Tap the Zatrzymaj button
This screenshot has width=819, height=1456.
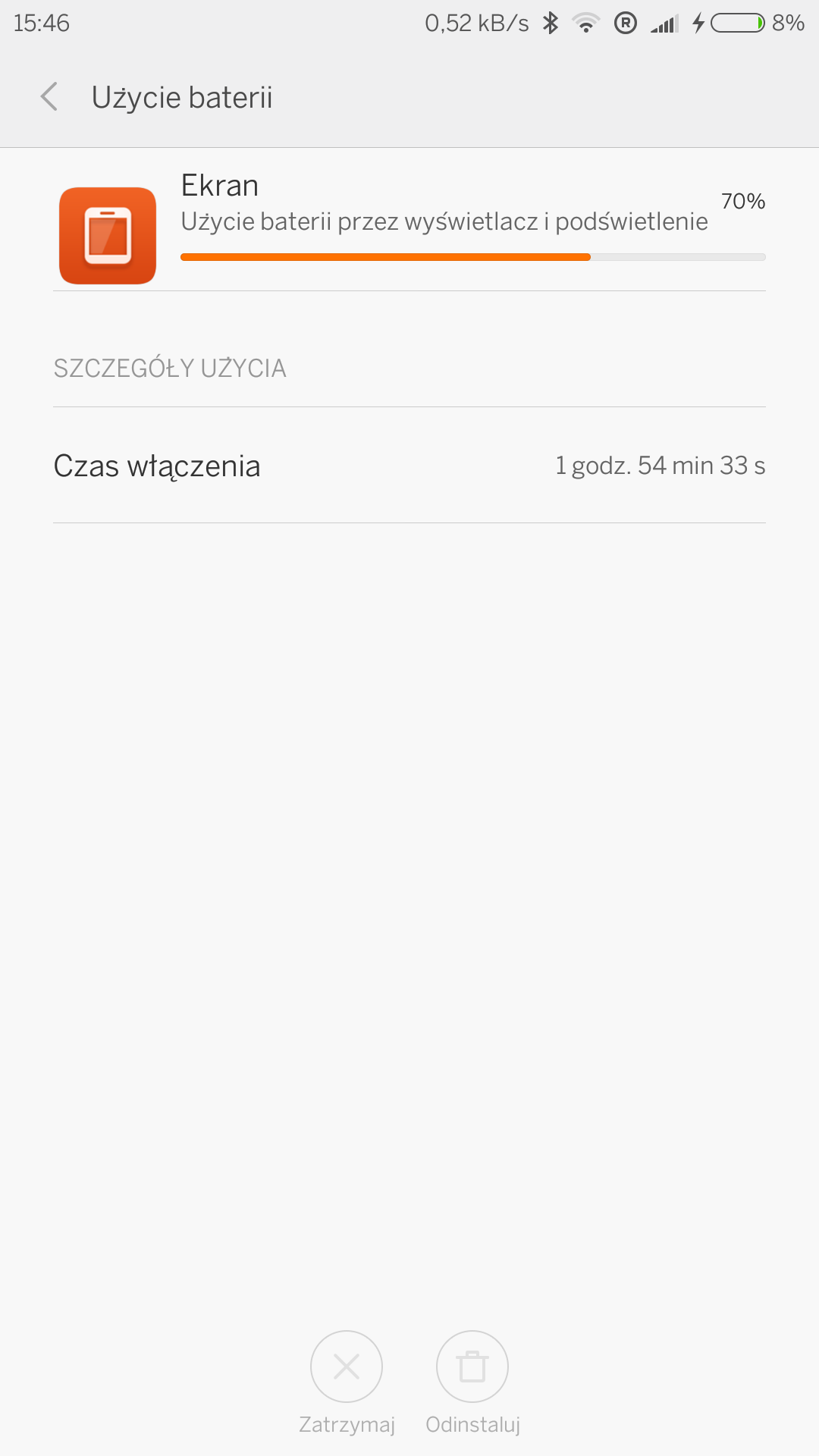(x=347, y=1367)
